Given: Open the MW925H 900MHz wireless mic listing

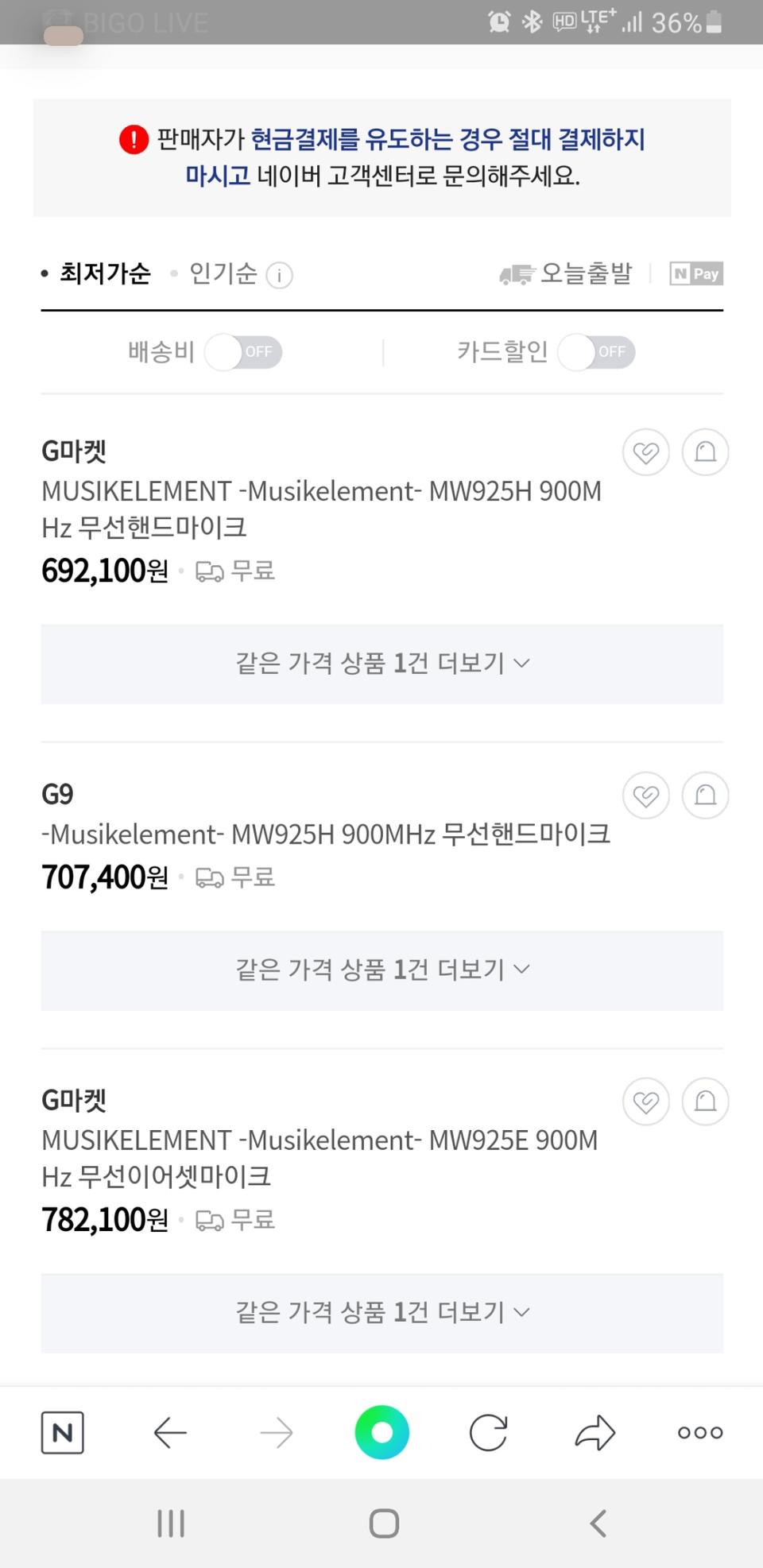Looking at the screenshot, I should tap(326, 834).
